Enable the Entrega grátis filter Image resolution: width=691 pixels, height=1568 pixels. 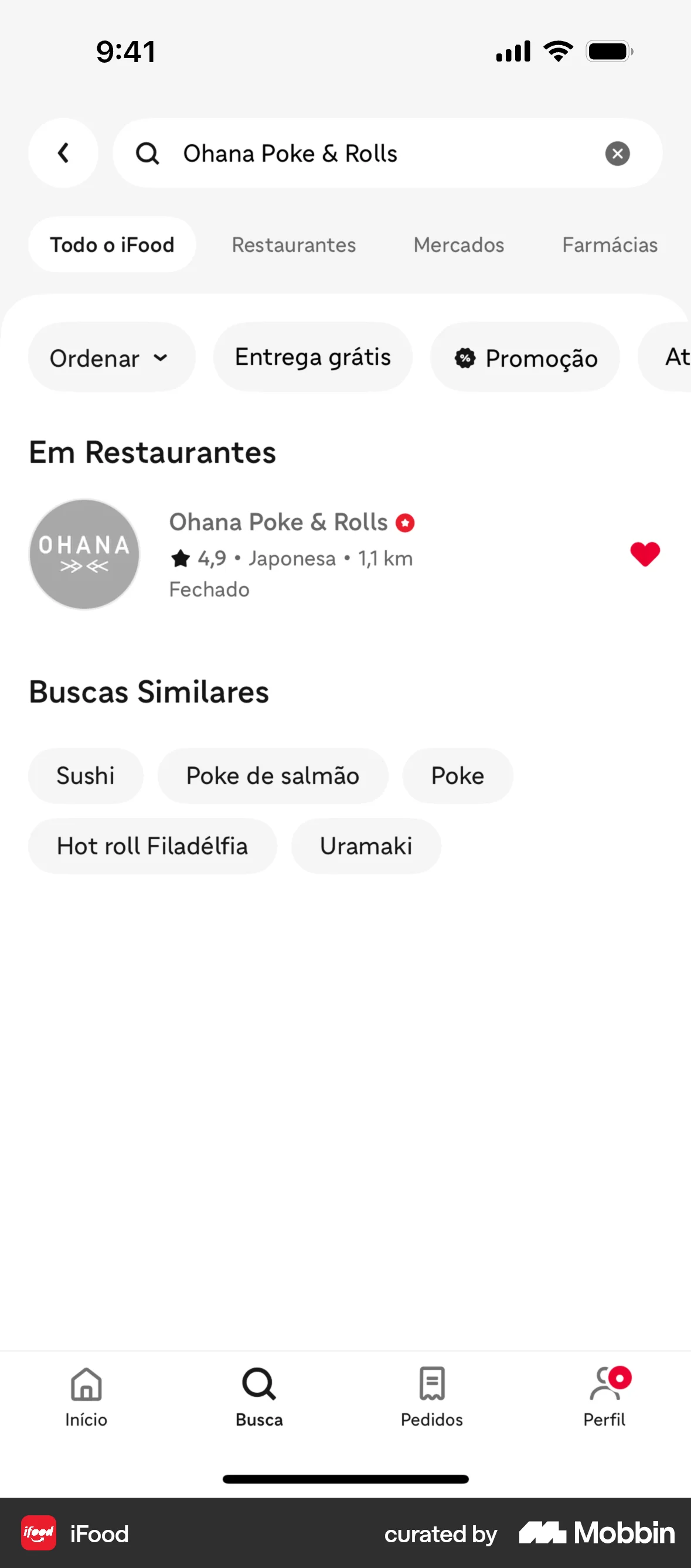click(312, 357)
